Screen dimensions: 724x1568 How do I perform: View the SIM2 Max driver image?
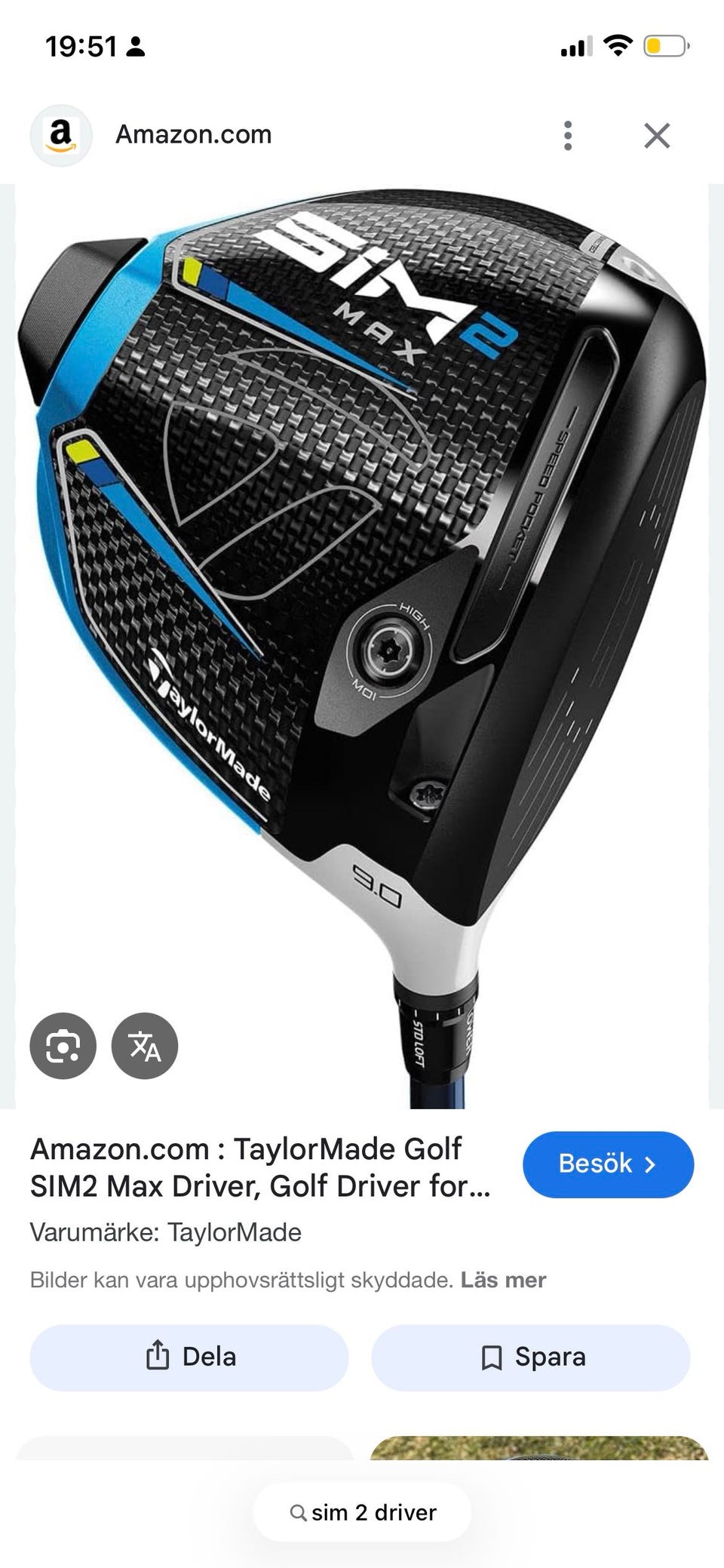362,604
